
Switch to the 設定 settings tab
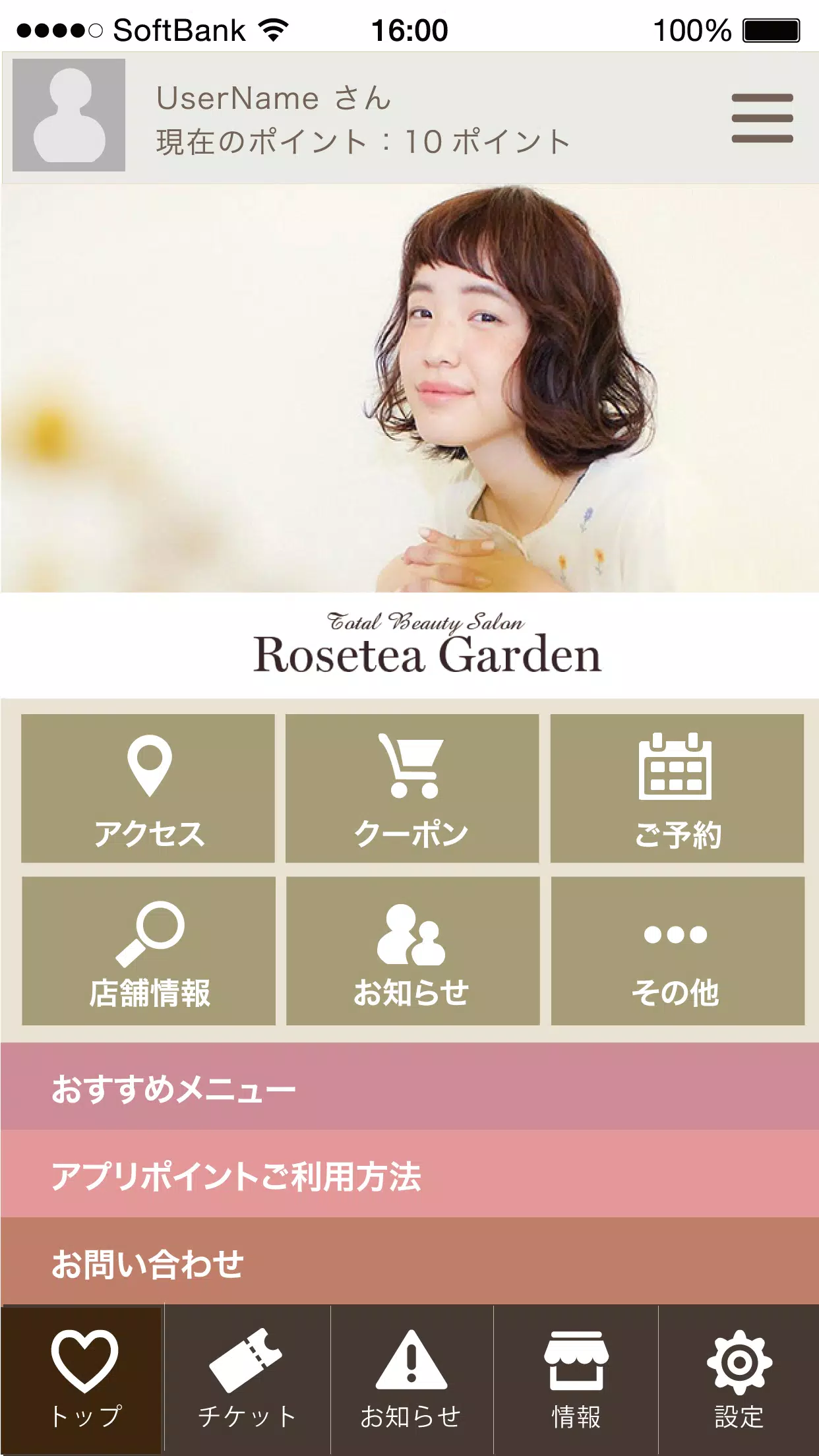[739, 1380]
